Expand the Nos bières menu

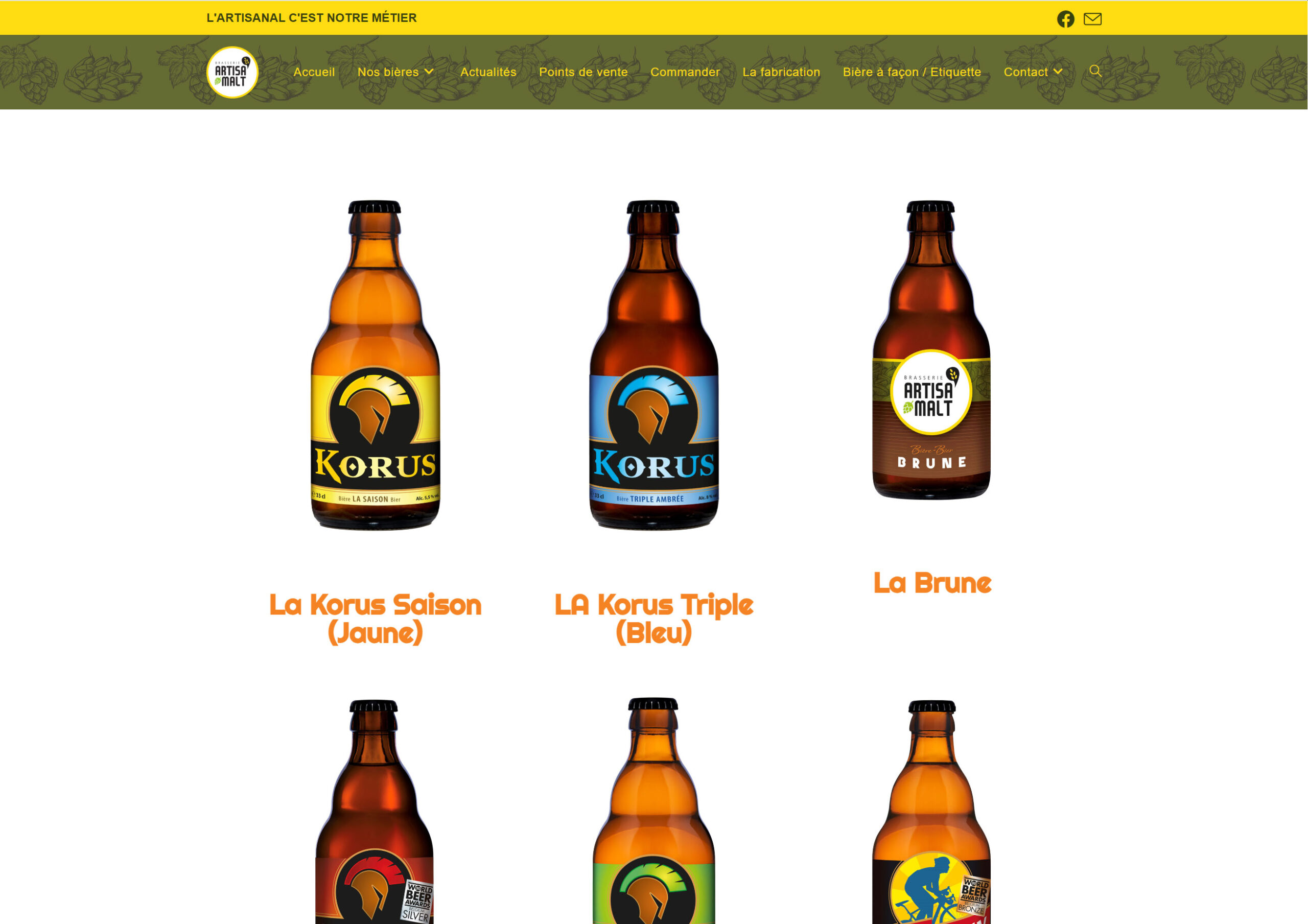click(395, 72)
